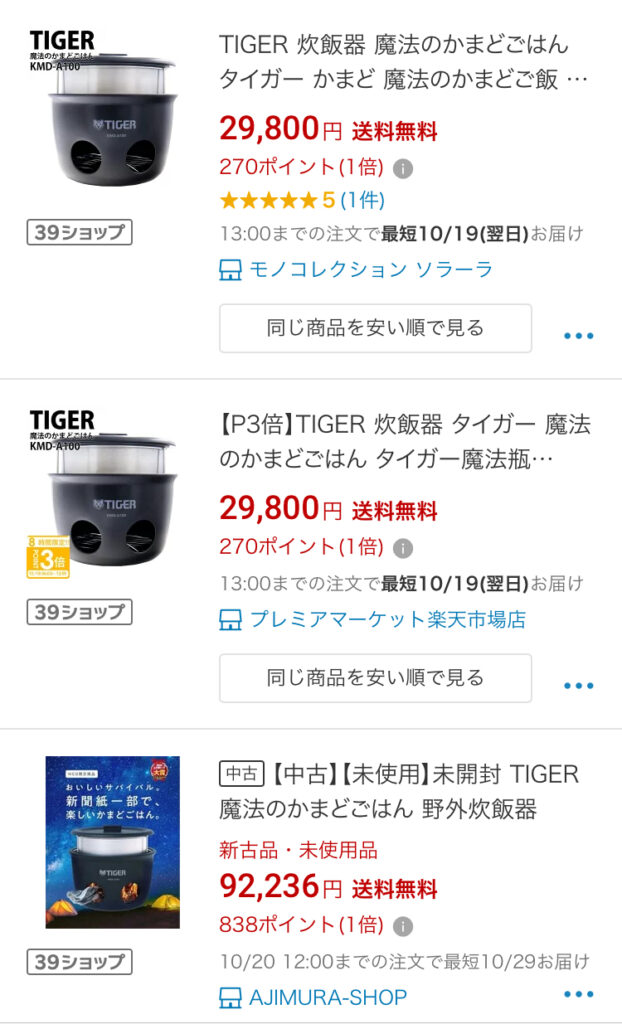622x1024 pixels.
Task: Tap 同じ商品を安い順で見る under モノコレクション ソラーラ
Action: [x=375, y=328]
